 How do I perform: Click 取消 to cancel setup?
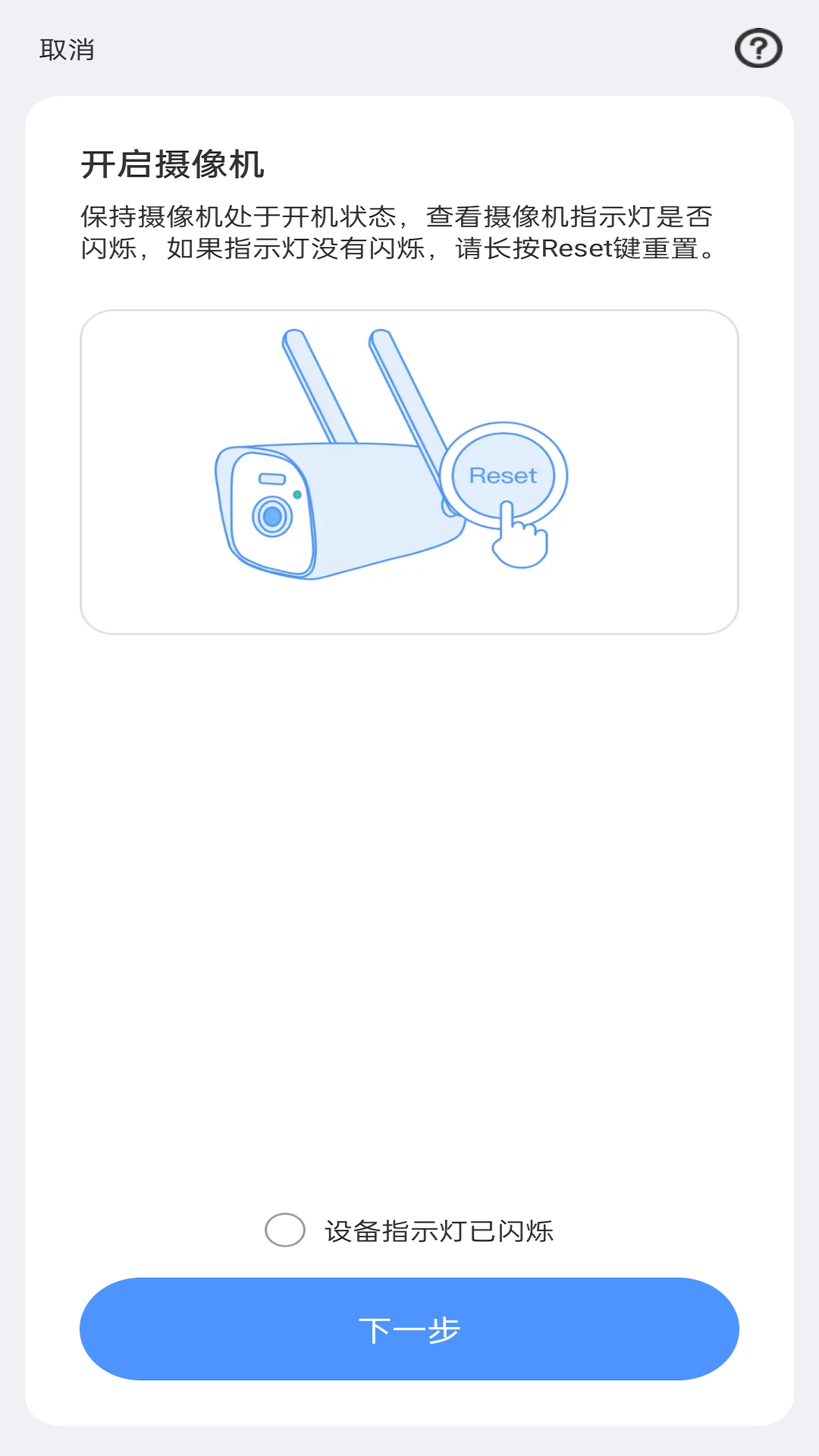[x=67, y=51]
